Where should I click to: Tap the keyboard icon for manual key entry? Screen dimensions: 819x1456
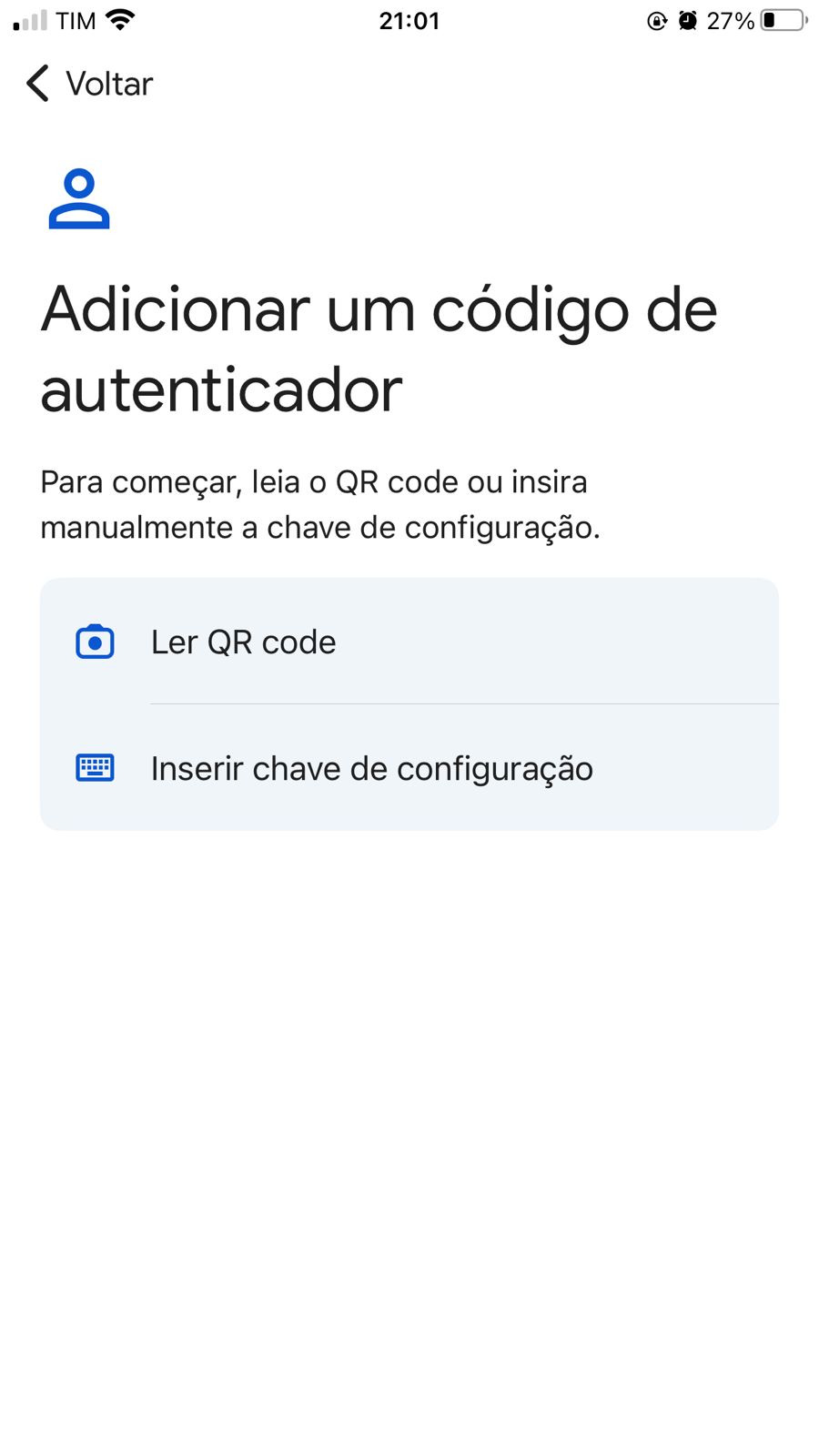95,767
